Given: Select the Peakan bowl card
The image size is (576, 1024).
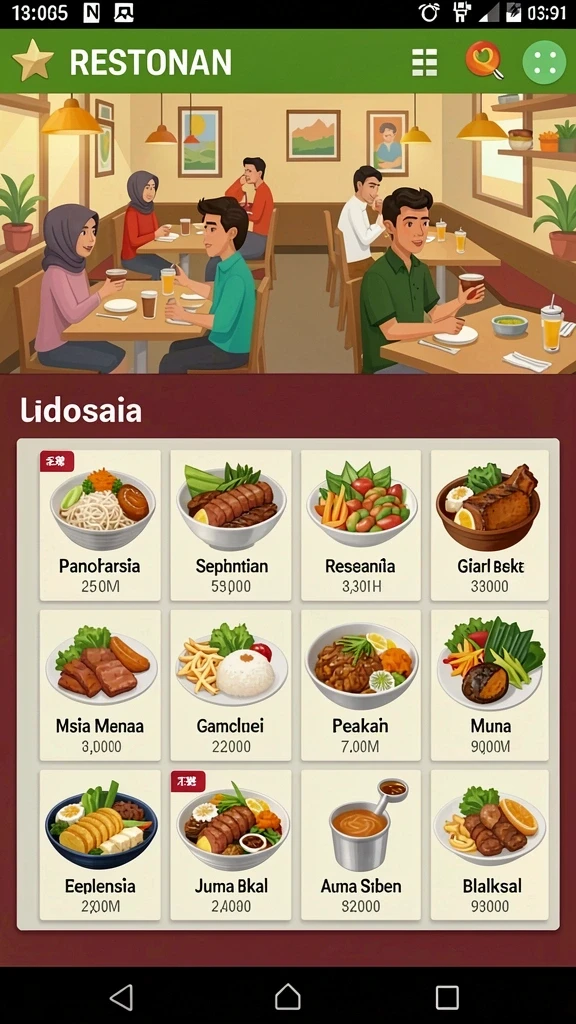Looking at the screenshot, I should click(360, 685).
